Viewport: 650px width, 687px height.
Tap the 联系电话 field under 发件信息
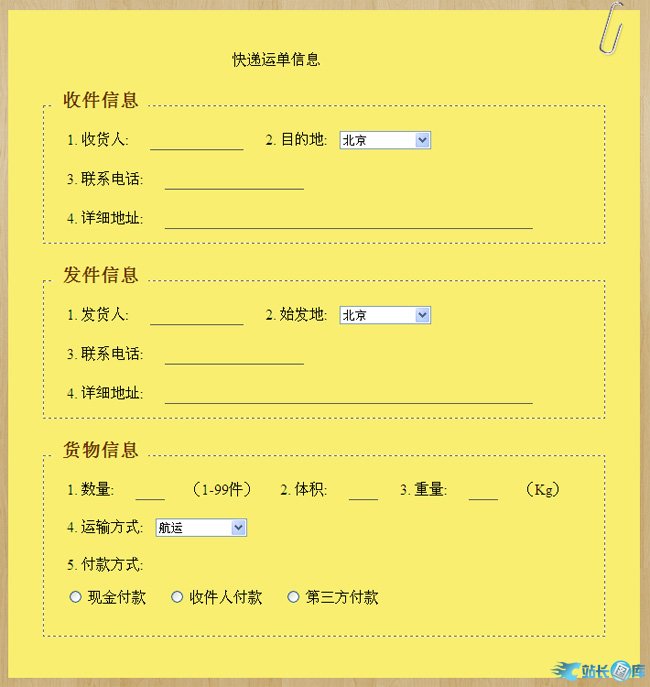coord(234,354)
